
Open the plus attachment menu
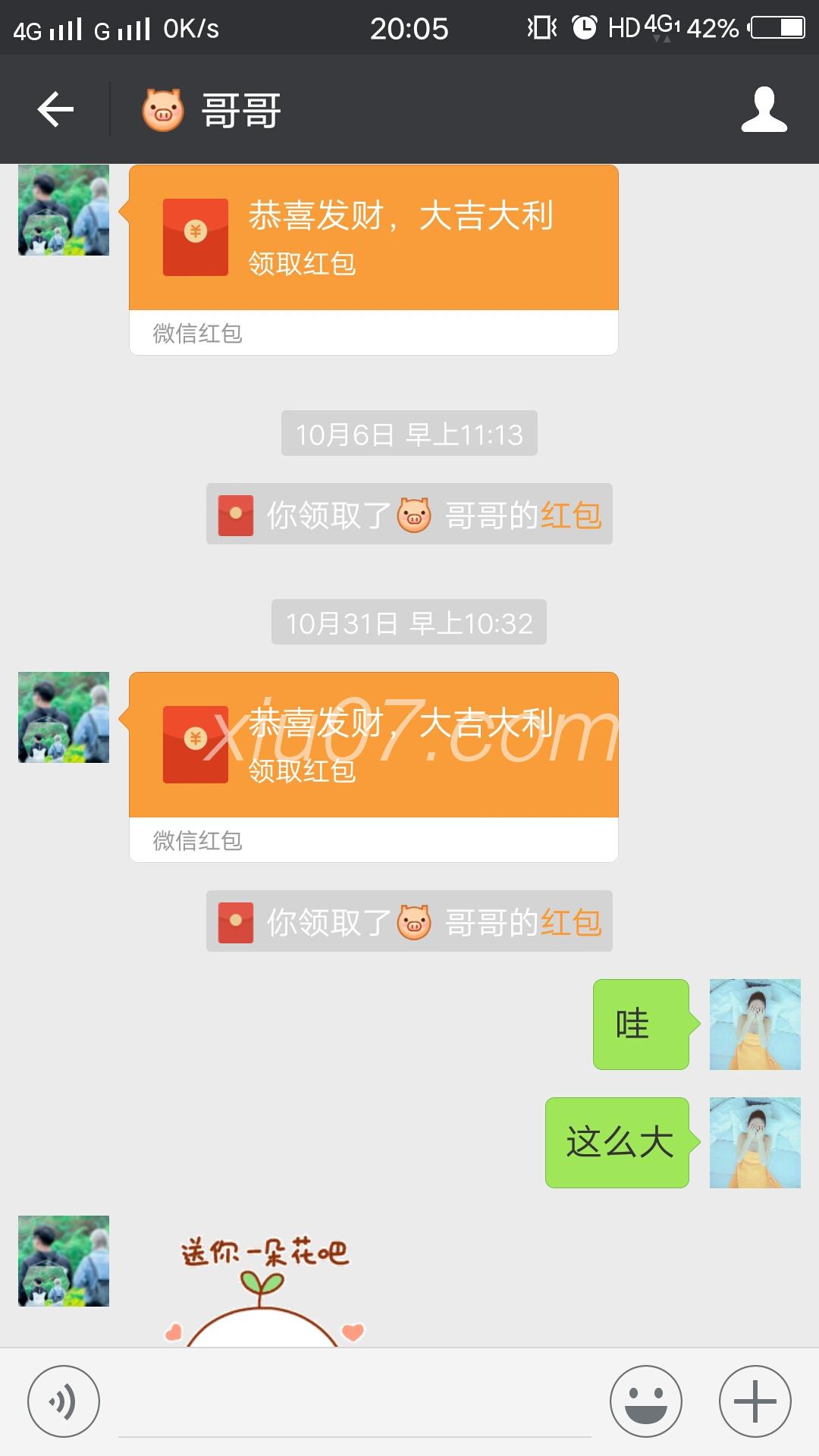pyautogui.click(x=755, y=1401)
